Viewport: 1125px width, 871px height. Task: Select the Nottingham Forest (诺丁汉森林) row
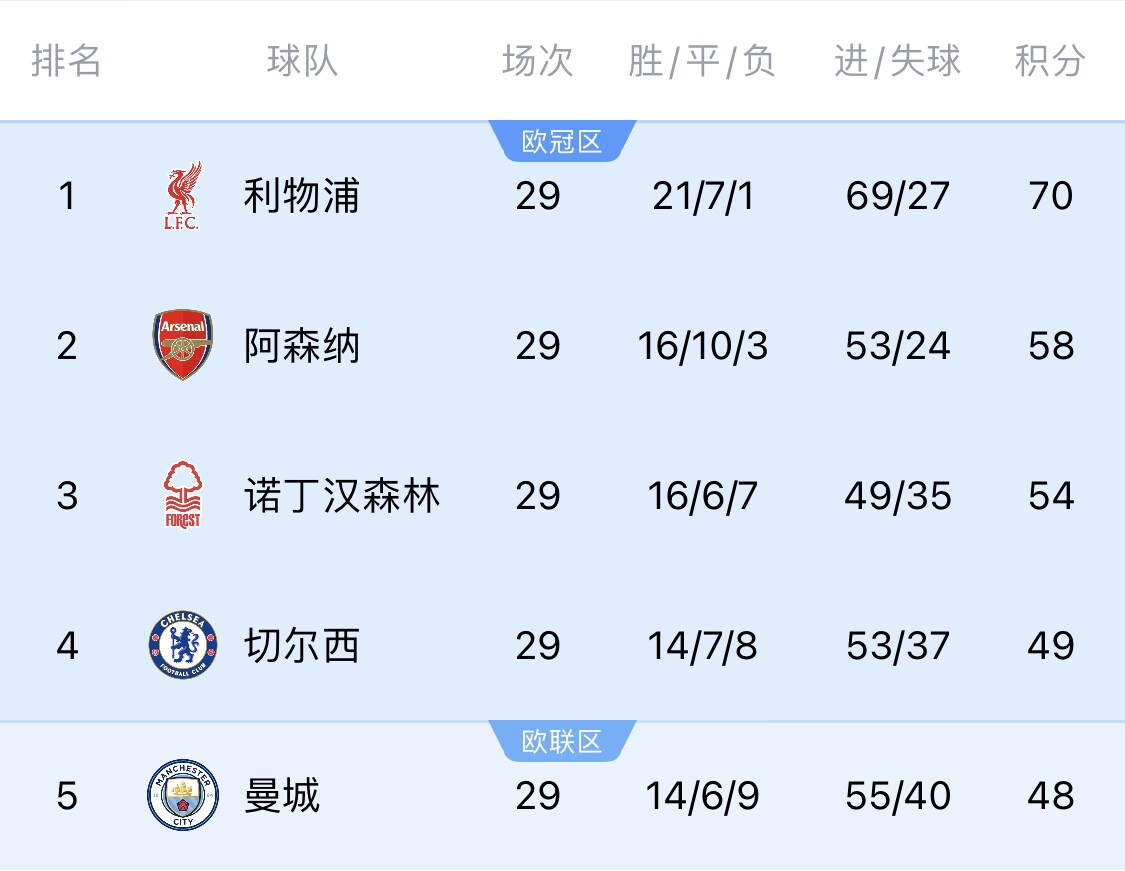[x=341, y=496]
